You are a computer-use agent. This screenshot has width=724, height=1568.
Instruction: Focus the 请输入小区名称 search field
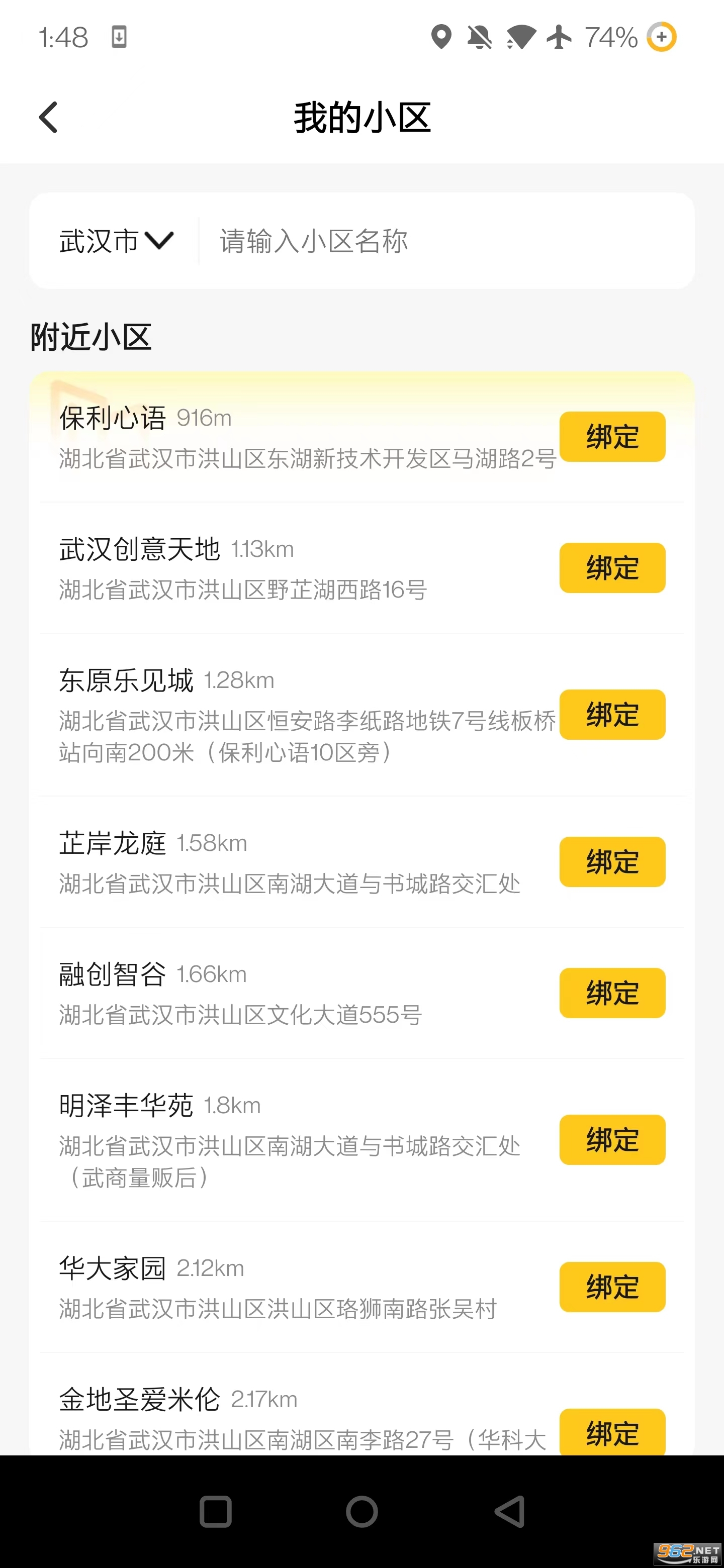(444, 241)
